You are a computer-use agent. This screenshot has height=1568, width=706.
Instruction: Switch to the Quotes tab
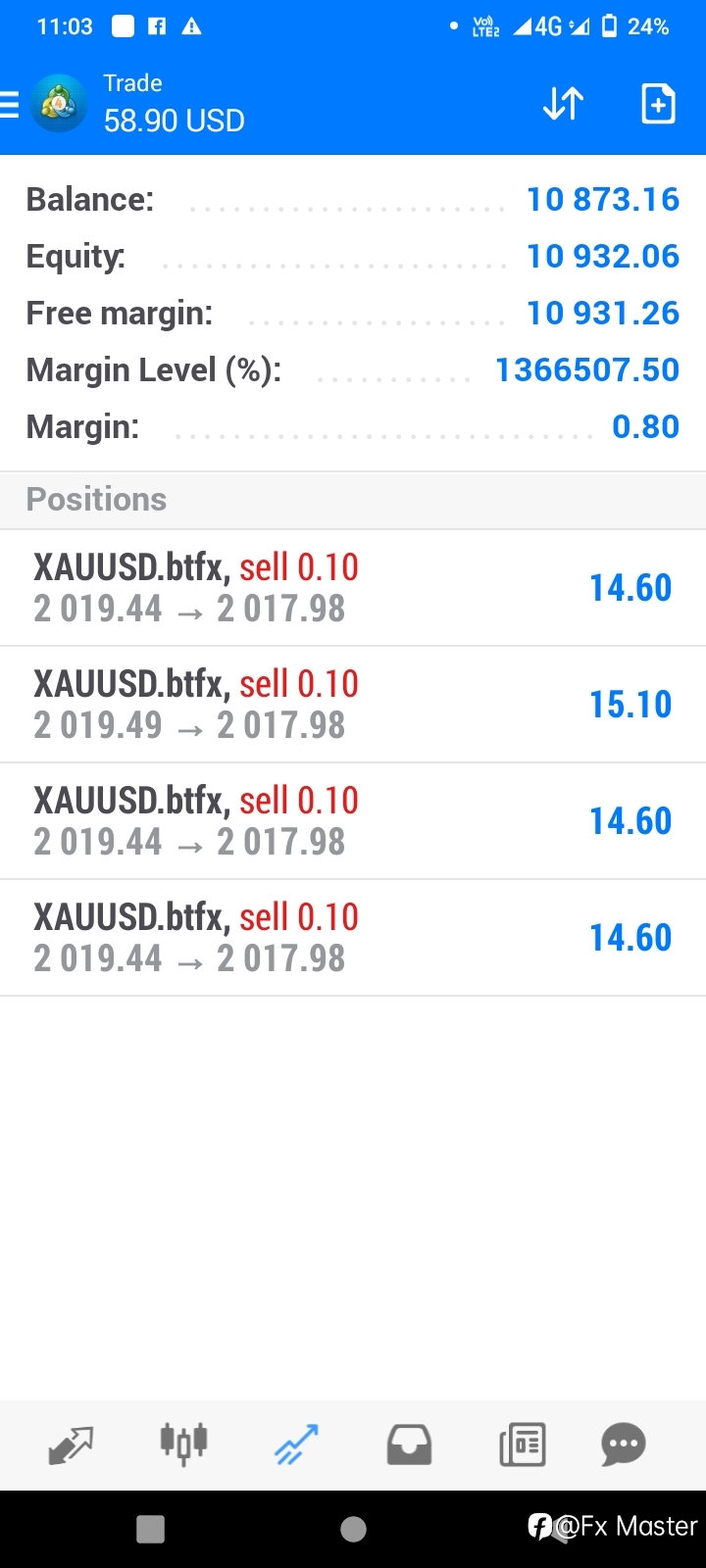(71, 1445)
